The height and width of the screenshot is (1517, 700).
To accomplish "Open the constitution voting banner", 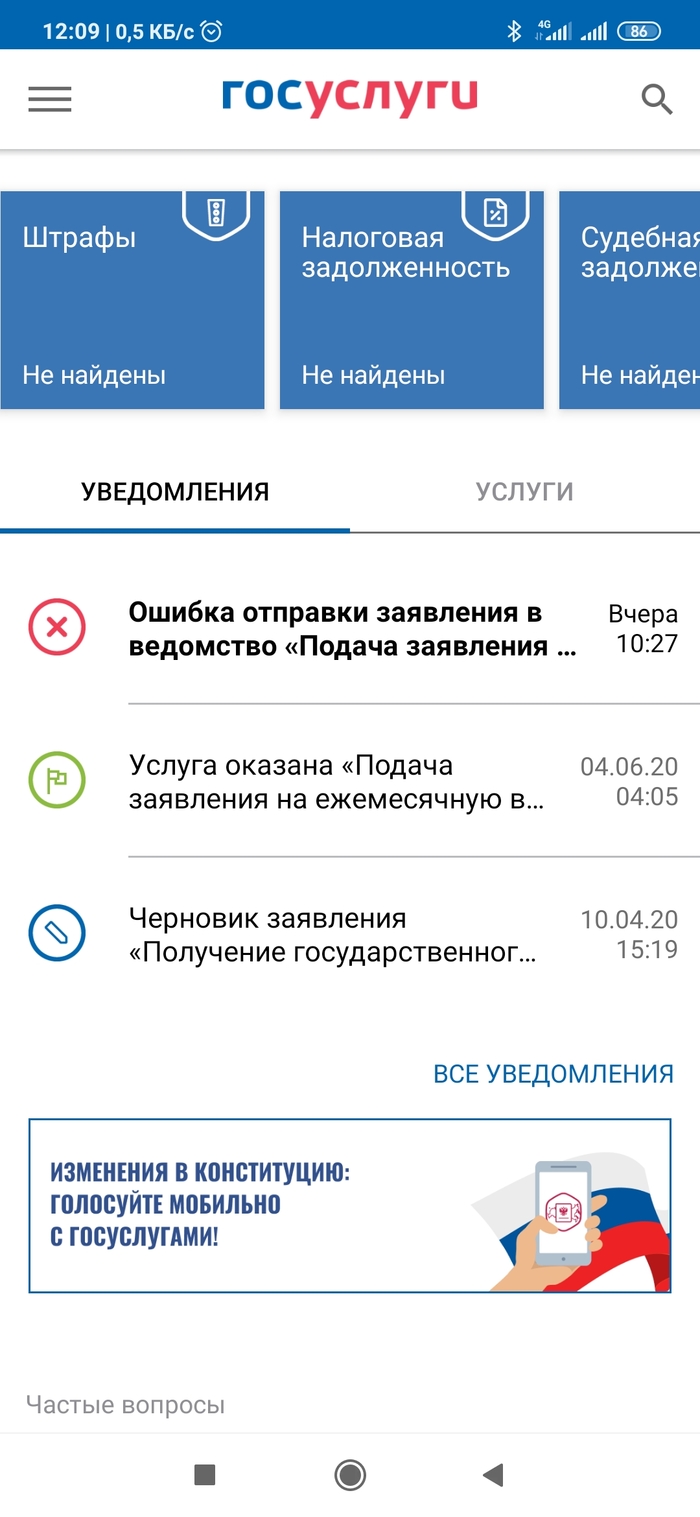I will coord(349,1206).
